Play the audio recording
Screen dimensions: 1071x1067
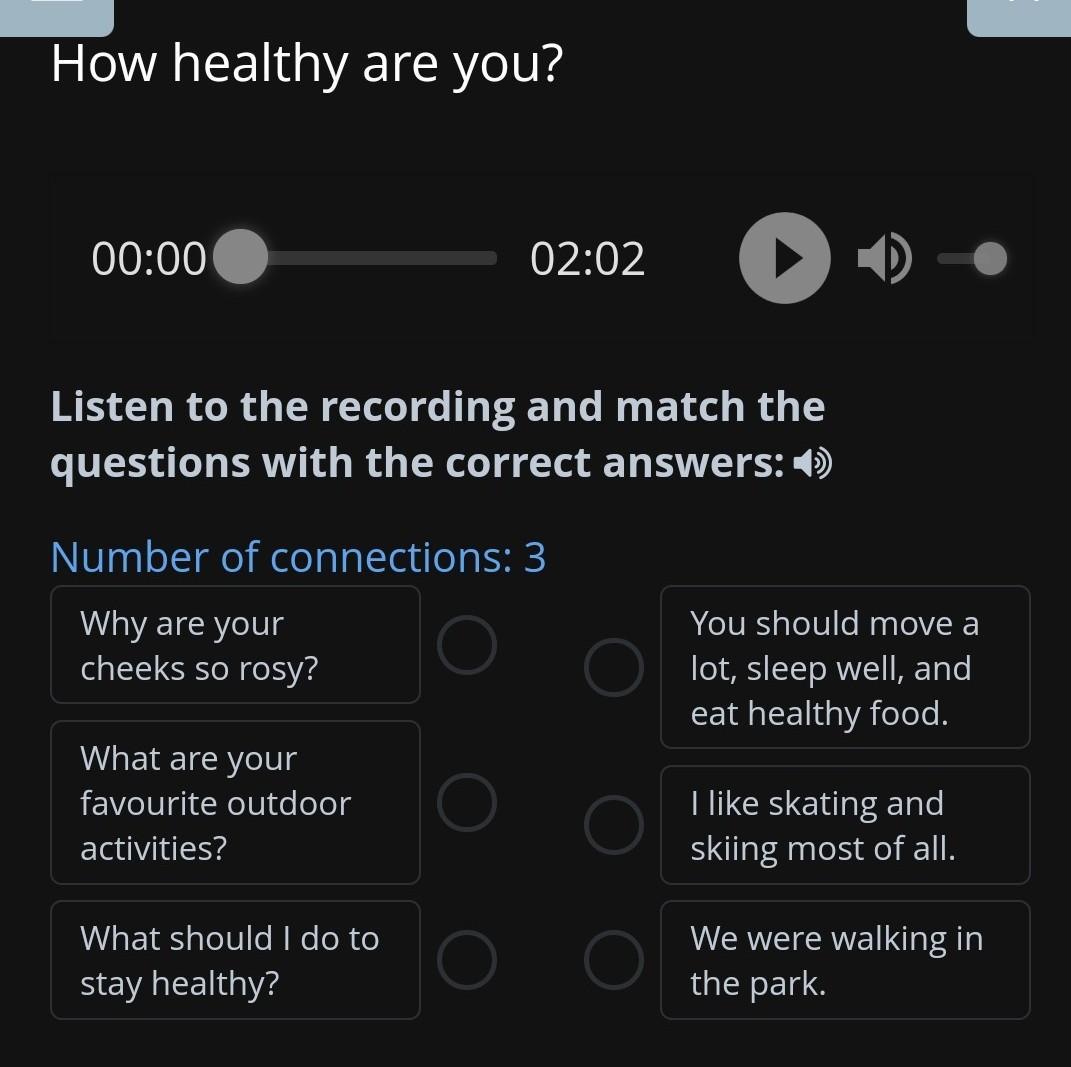(x=784, y=258)
